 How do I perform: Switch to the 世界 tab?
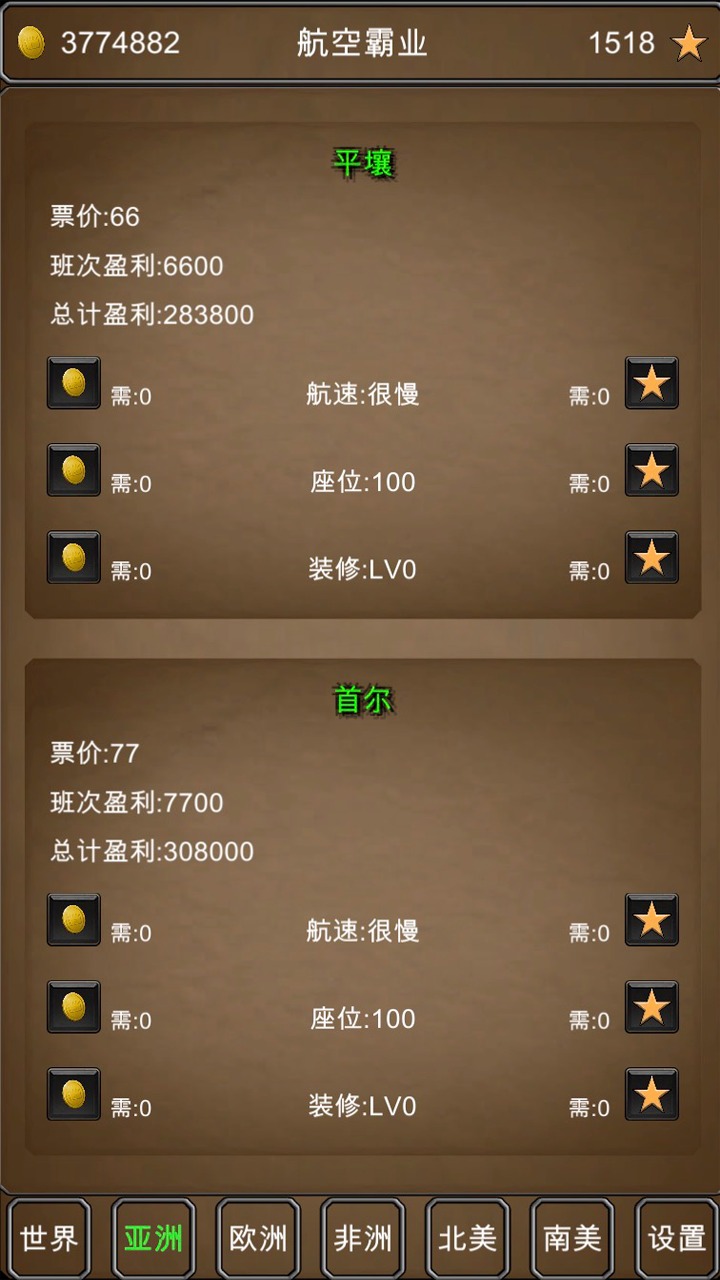click(49, 1239)
